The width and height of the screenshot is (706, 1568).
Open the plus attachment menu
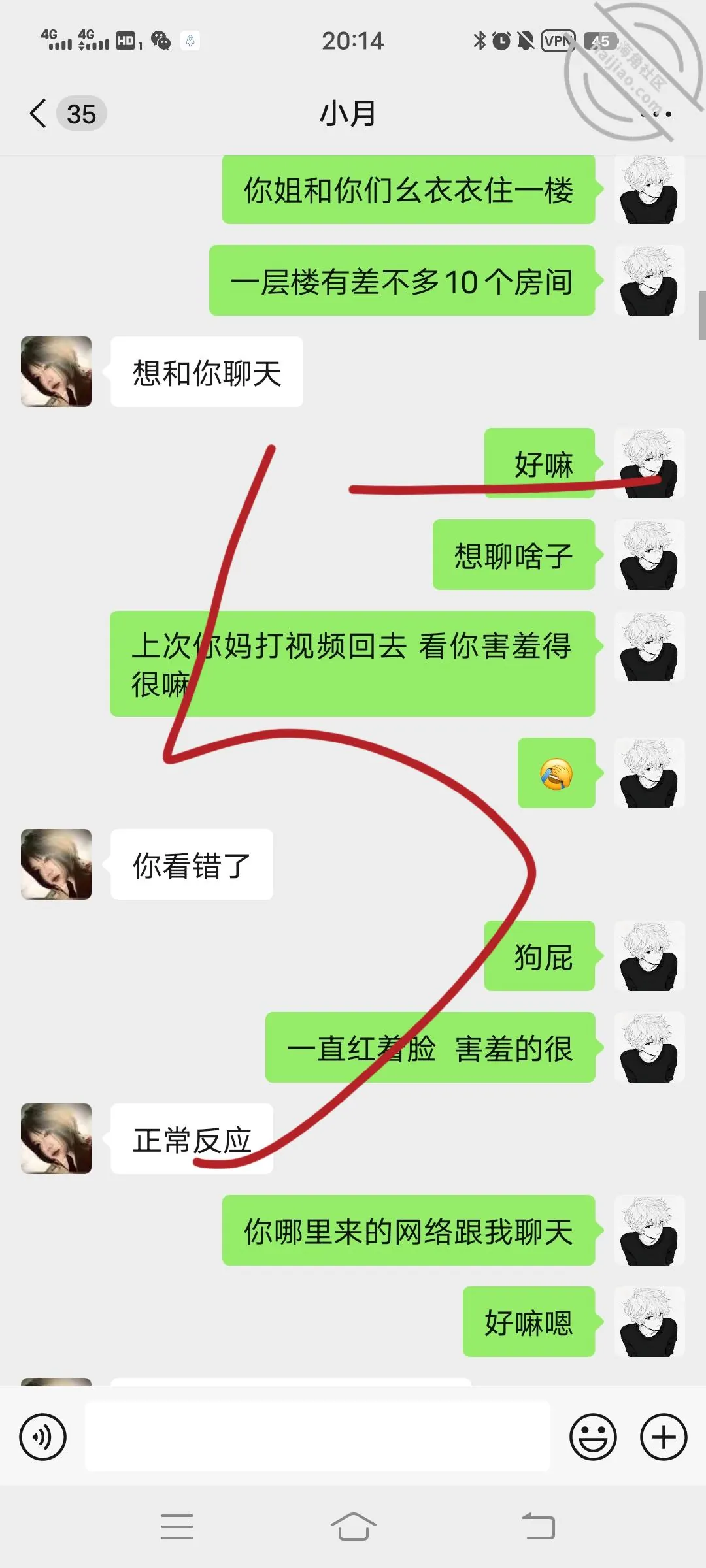coord(664,1437)
